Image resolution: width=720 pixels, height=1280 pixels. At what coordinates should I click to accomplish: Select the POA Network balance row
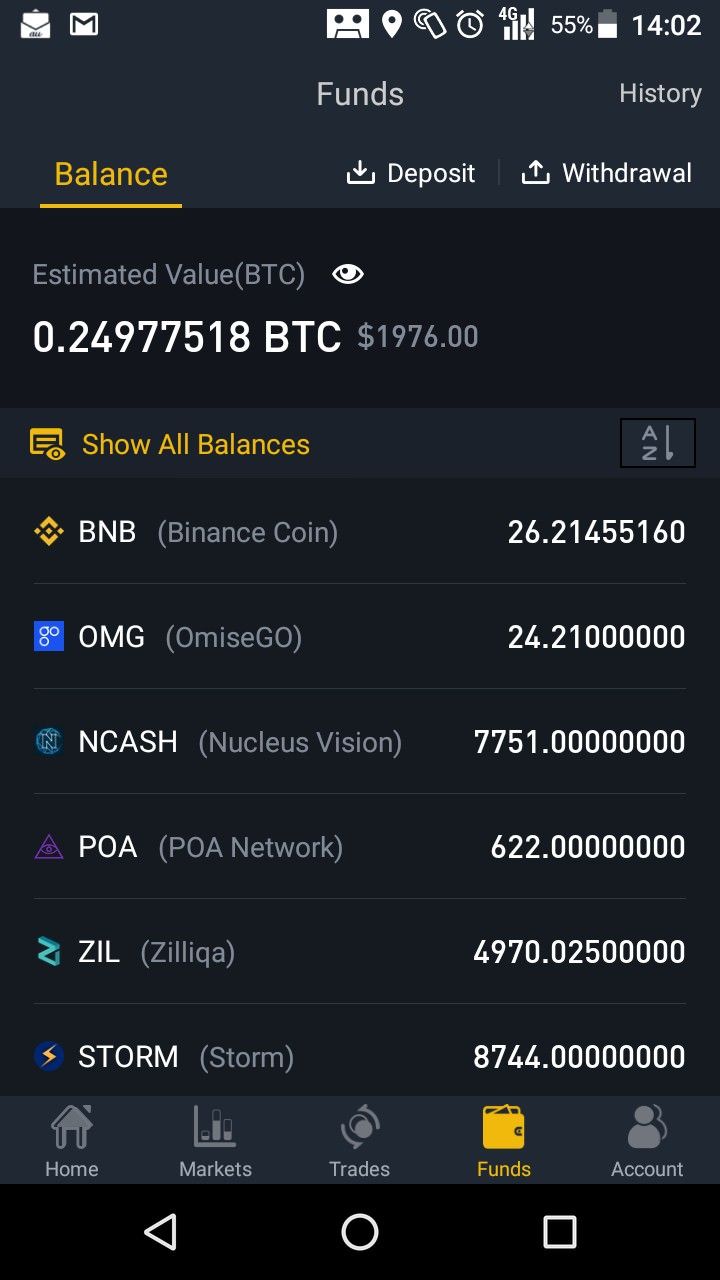360,847
